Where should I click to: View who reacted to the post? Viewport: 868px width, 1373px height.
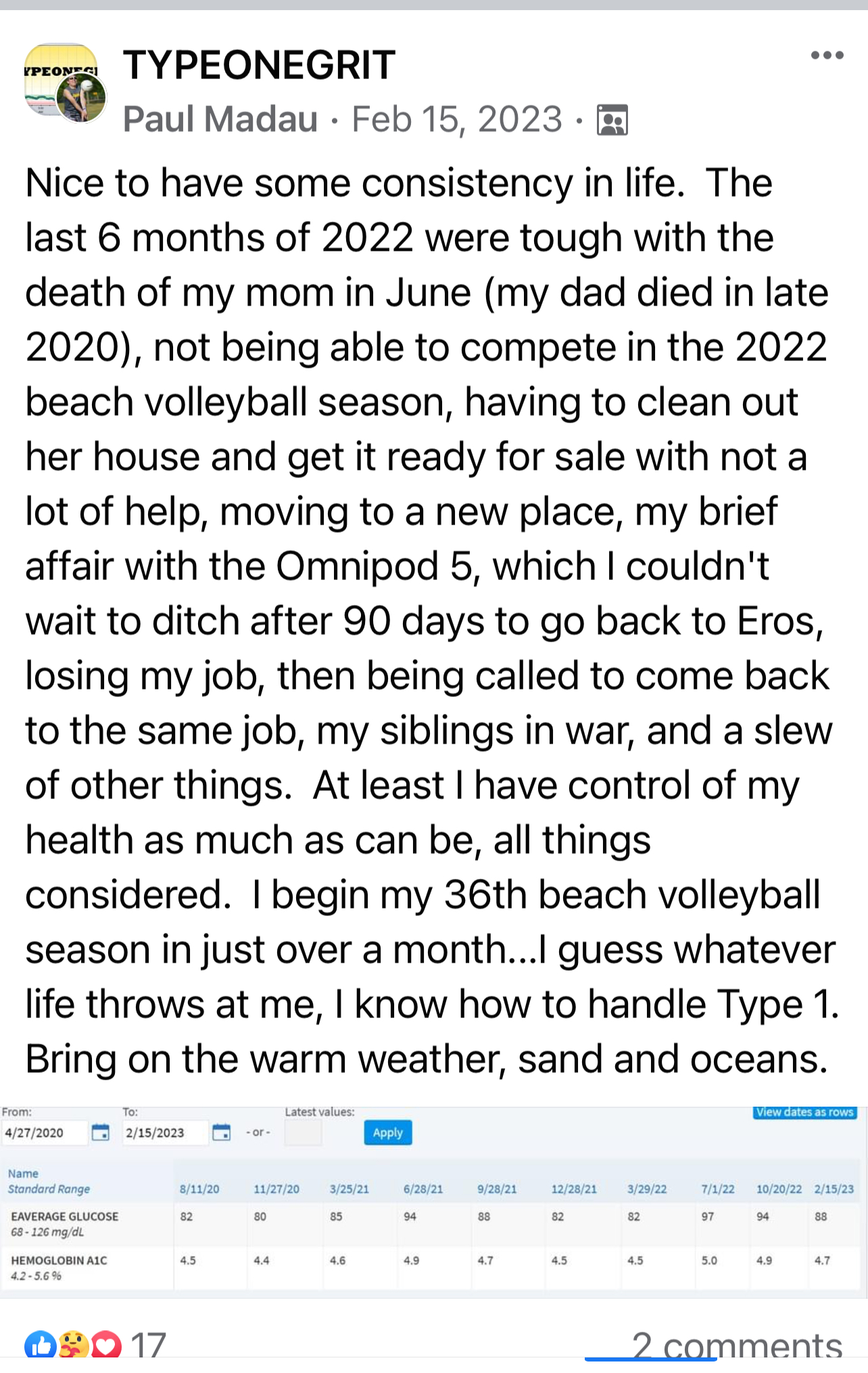point(95,1345)
